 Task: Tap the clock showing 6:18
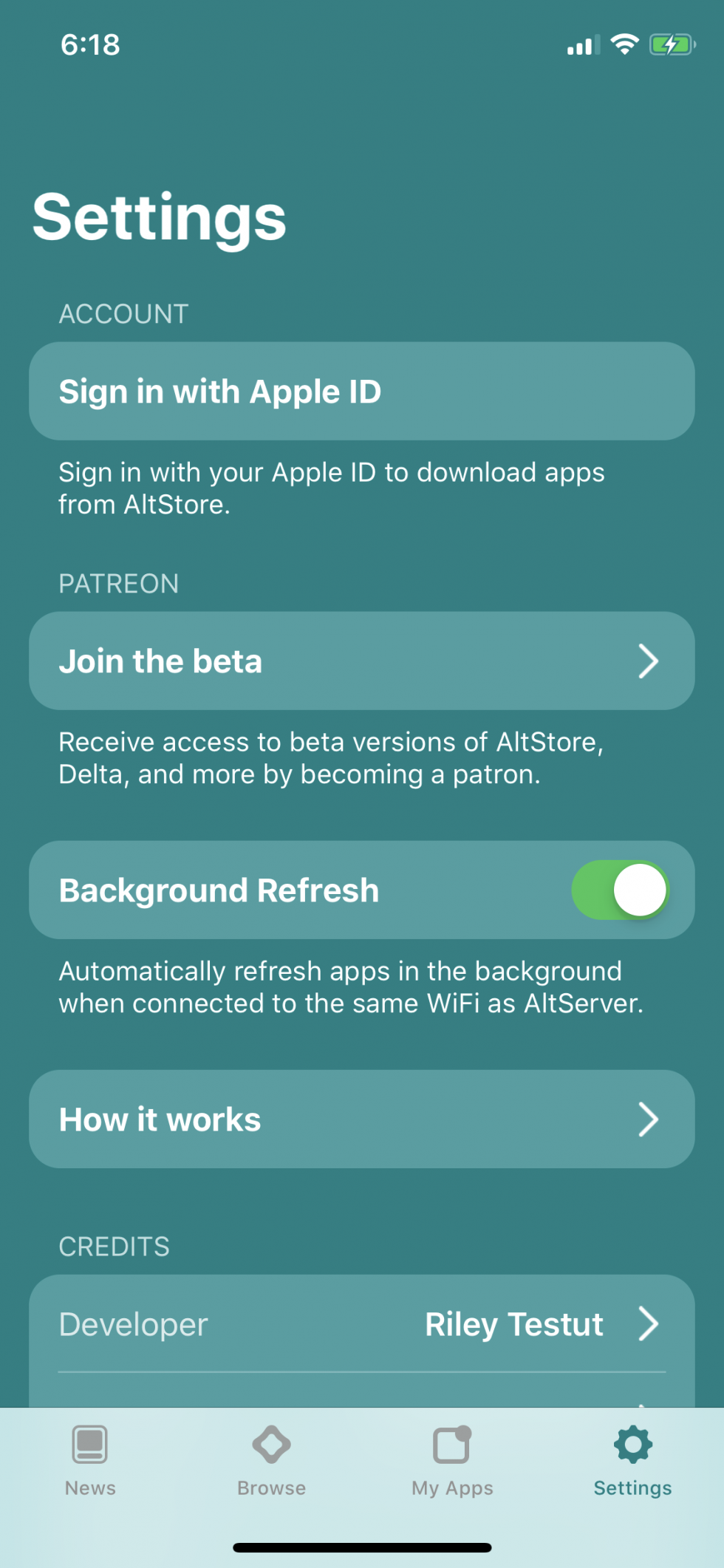pyautogui.click(x=89, y=45)
